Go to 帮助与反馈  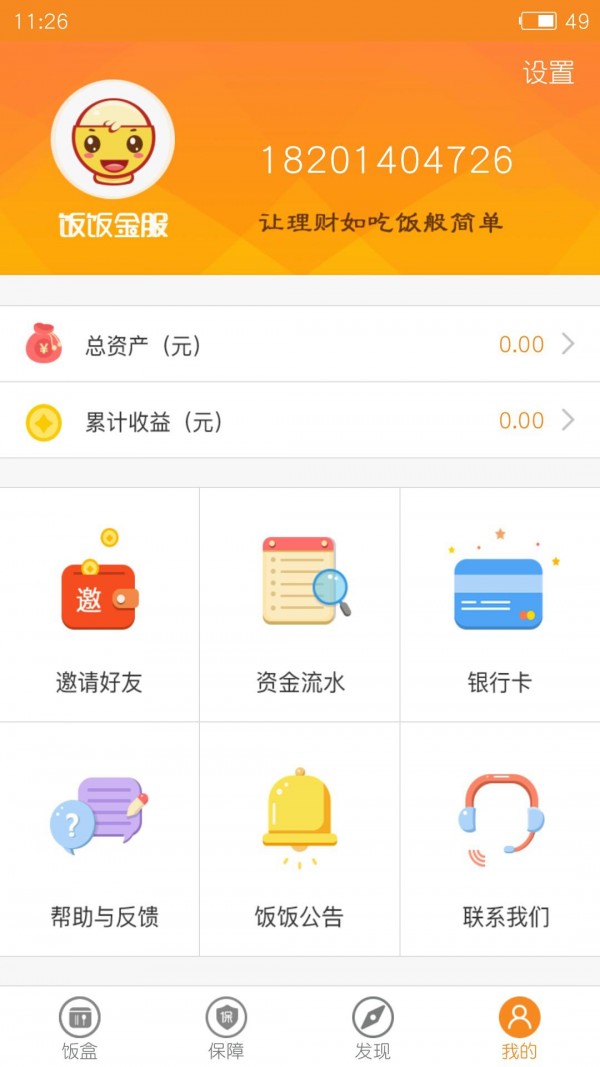coord(99,840)
